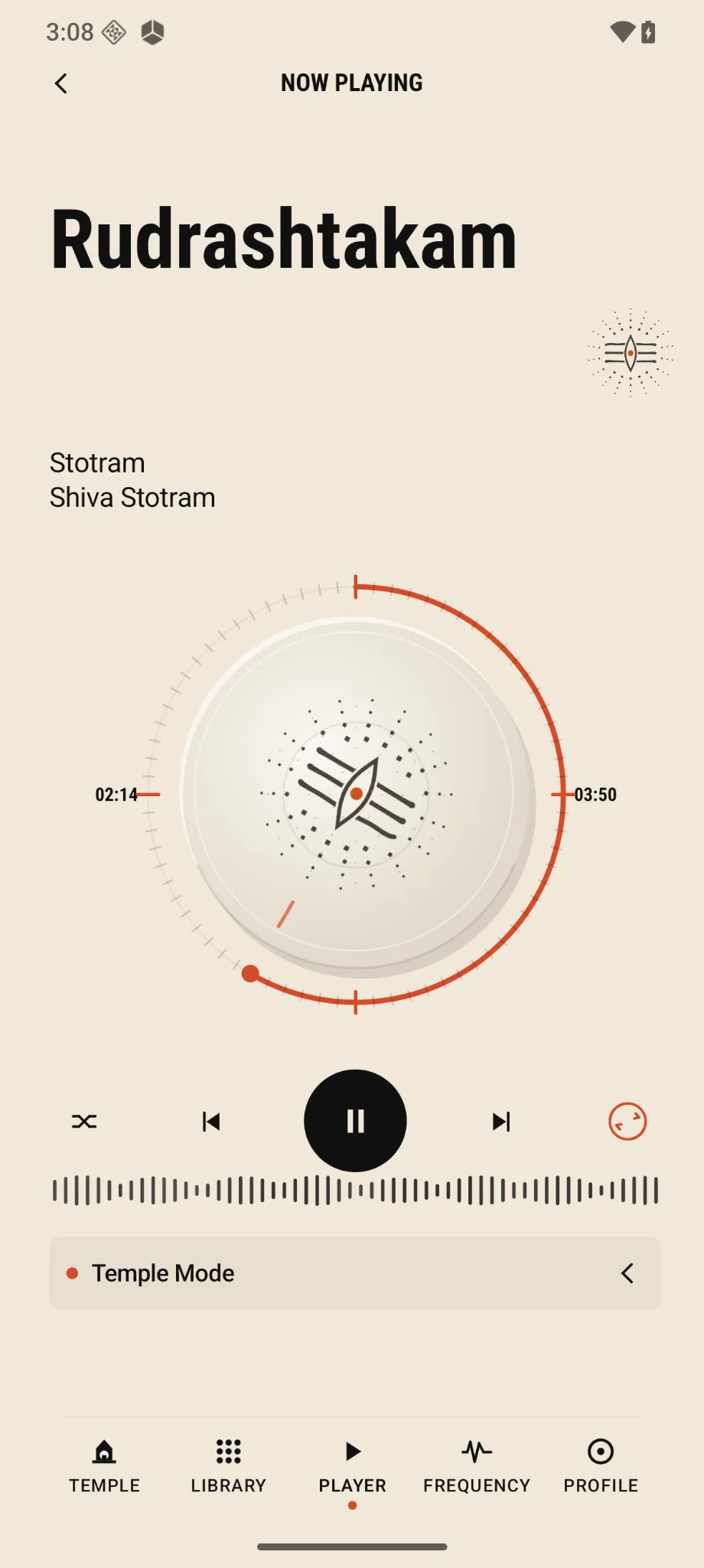Go back from Now Playing

click(x=61, y=83)
